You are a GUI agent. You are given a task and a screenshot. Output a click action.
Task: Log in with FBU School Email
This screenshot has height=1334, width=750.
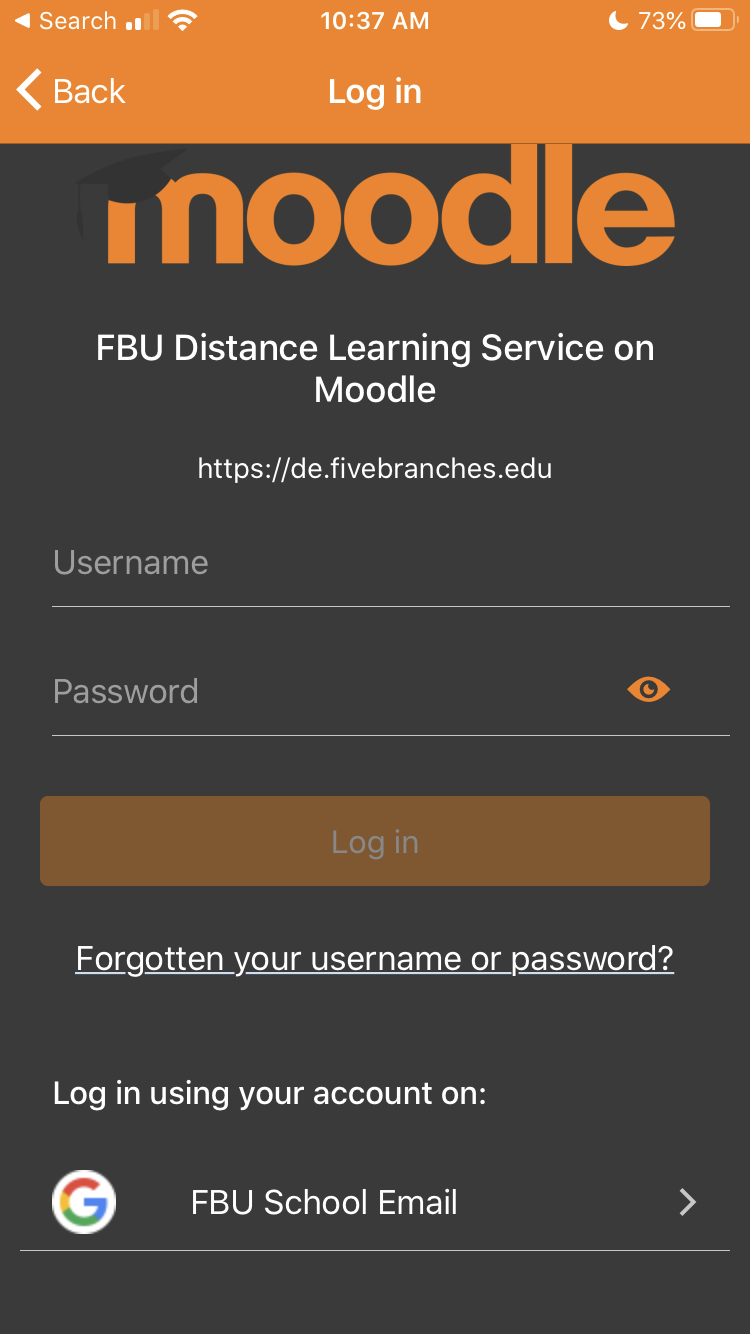point(375,1201)
